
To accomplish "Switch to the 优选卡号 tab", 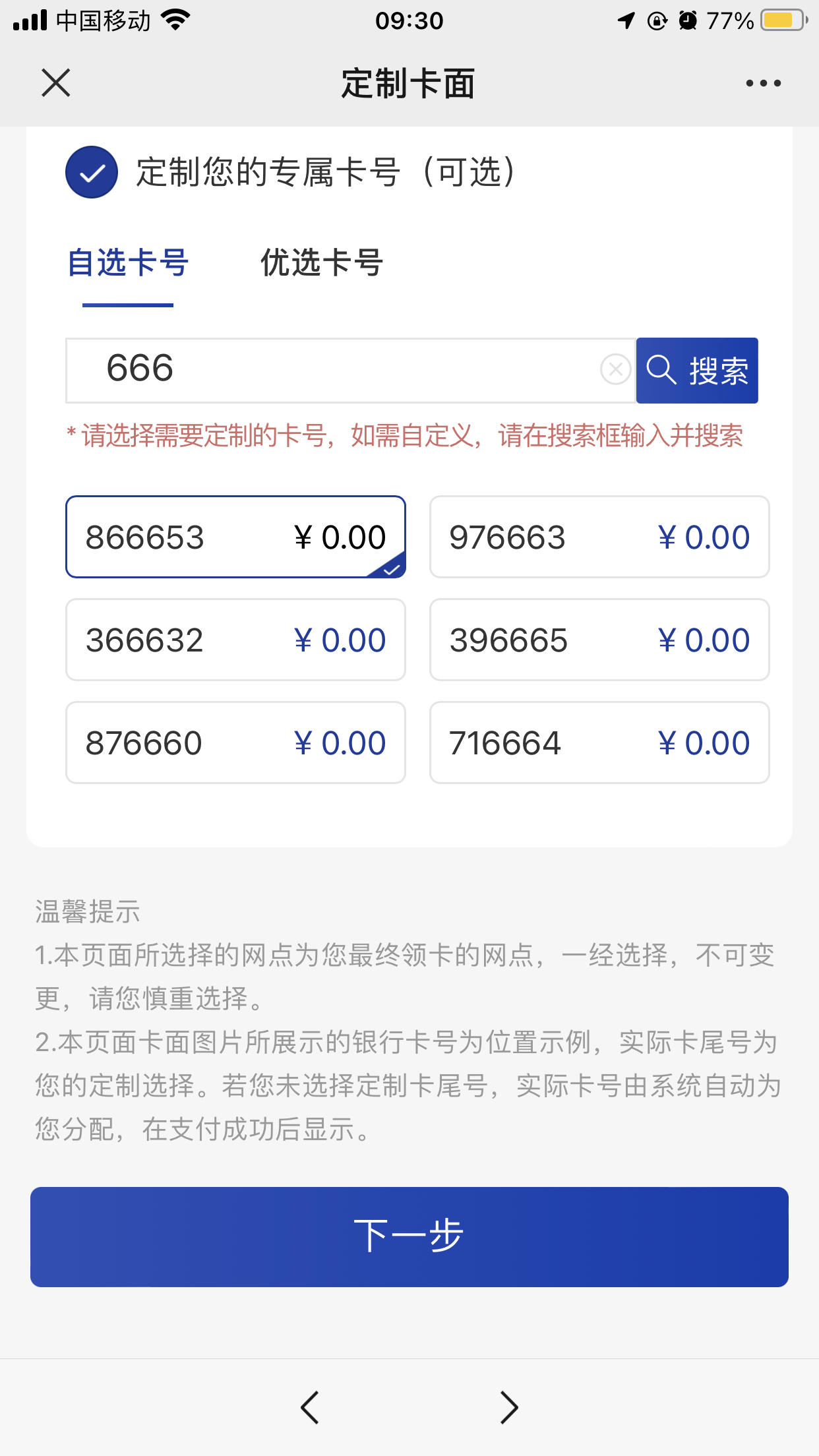I will click(x=321, y=262).
